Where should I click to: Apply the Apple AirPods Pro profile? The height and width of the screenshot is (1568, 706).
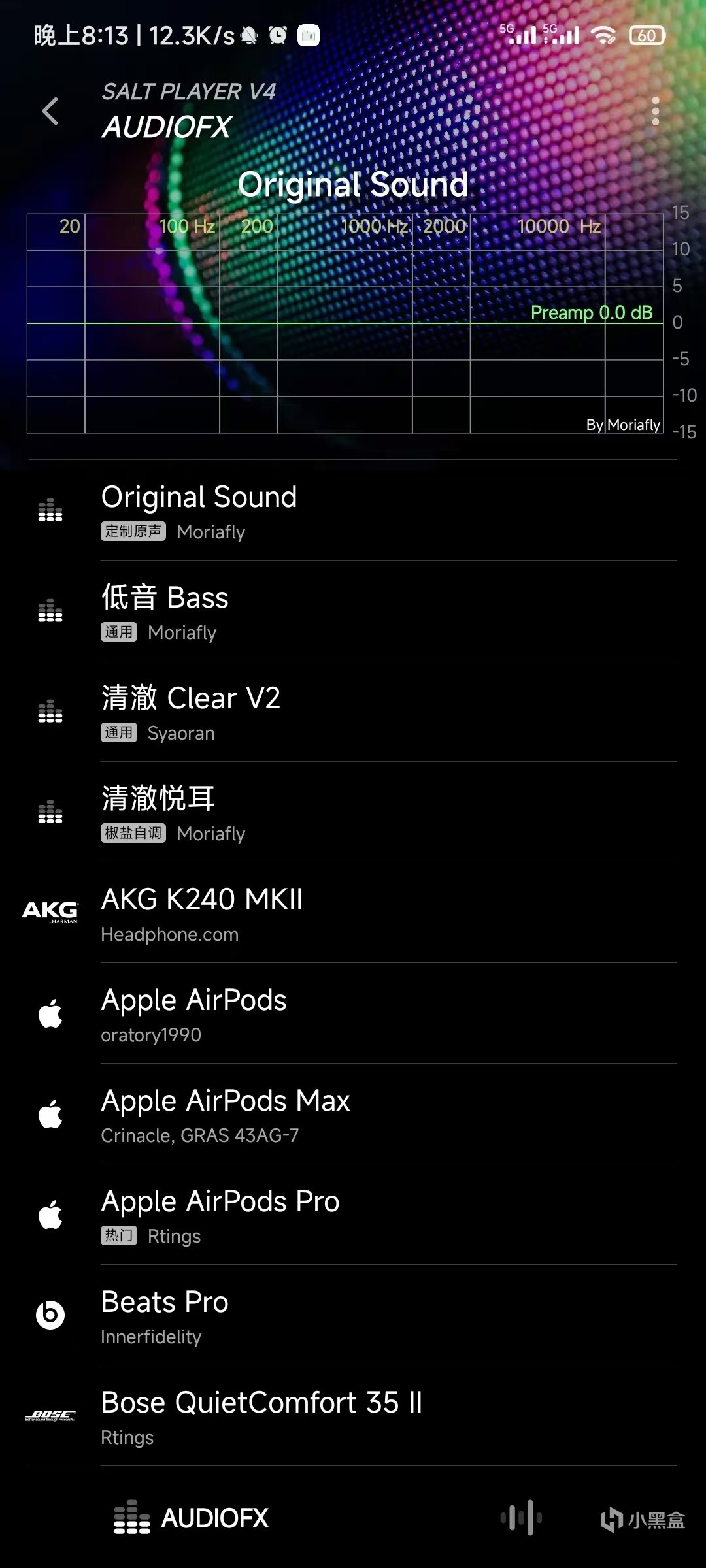point(353,1216)
